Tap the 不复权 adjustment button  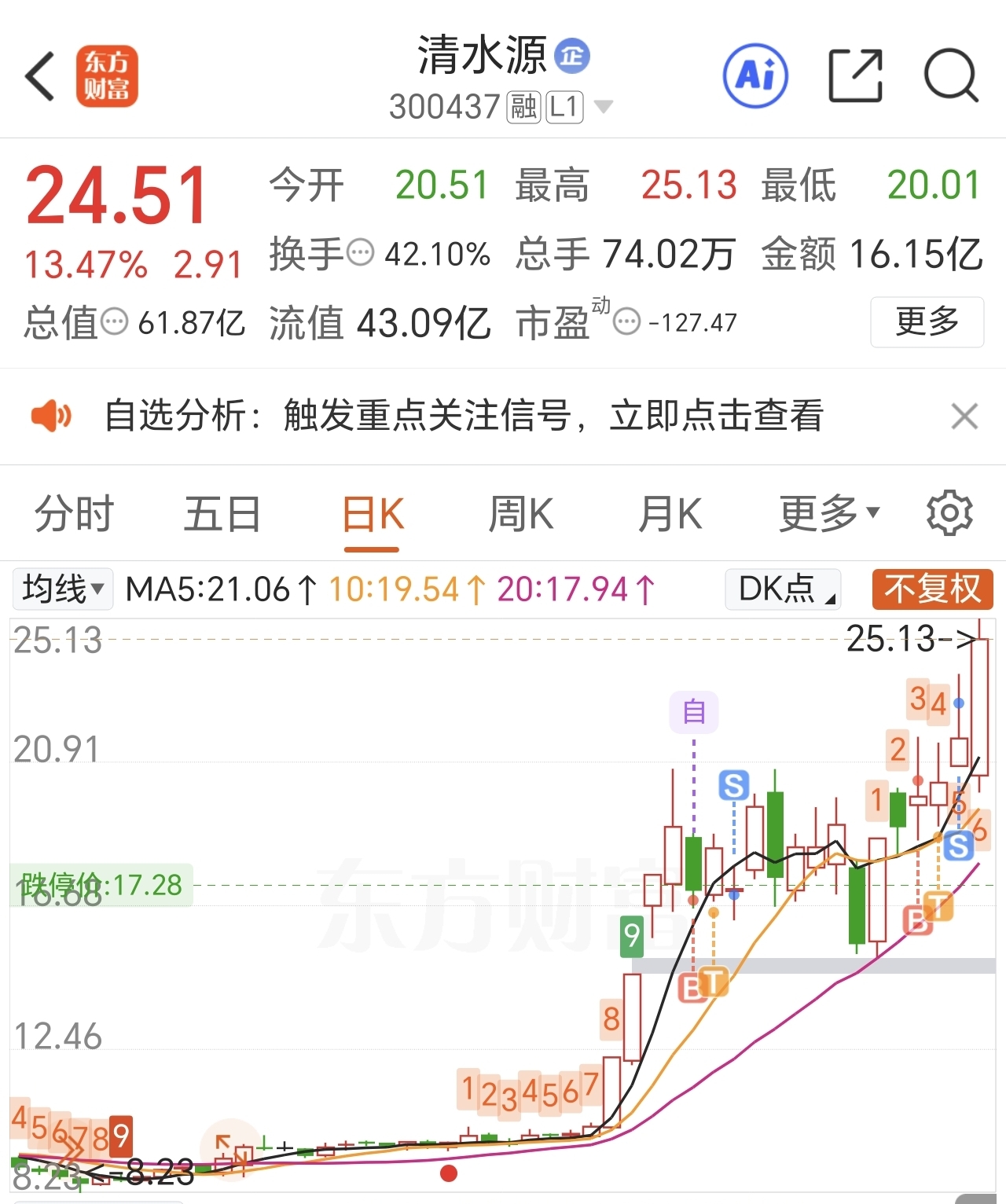933,589
